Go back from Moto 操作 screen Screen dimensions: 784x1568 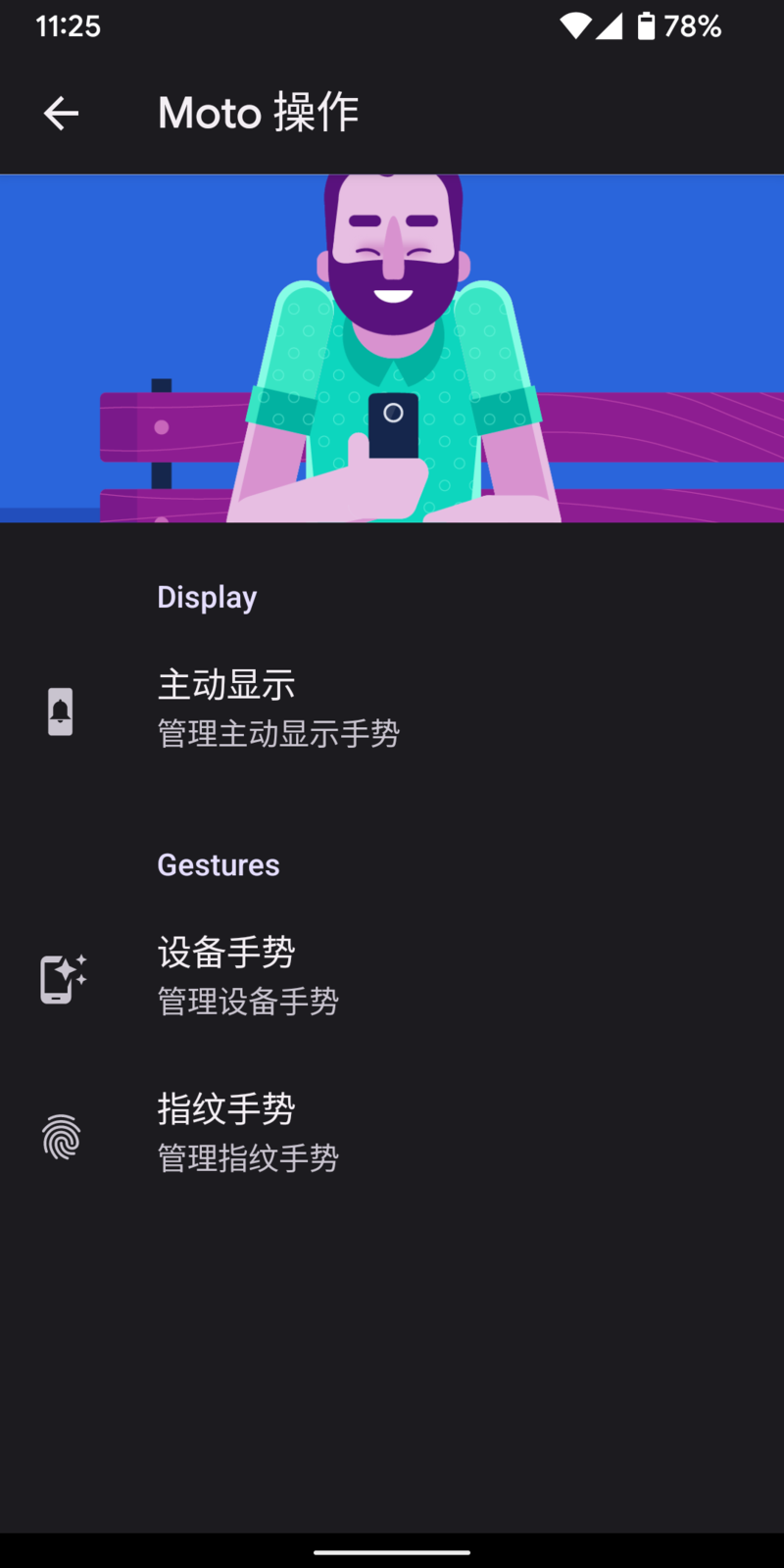tap(61, 114)
